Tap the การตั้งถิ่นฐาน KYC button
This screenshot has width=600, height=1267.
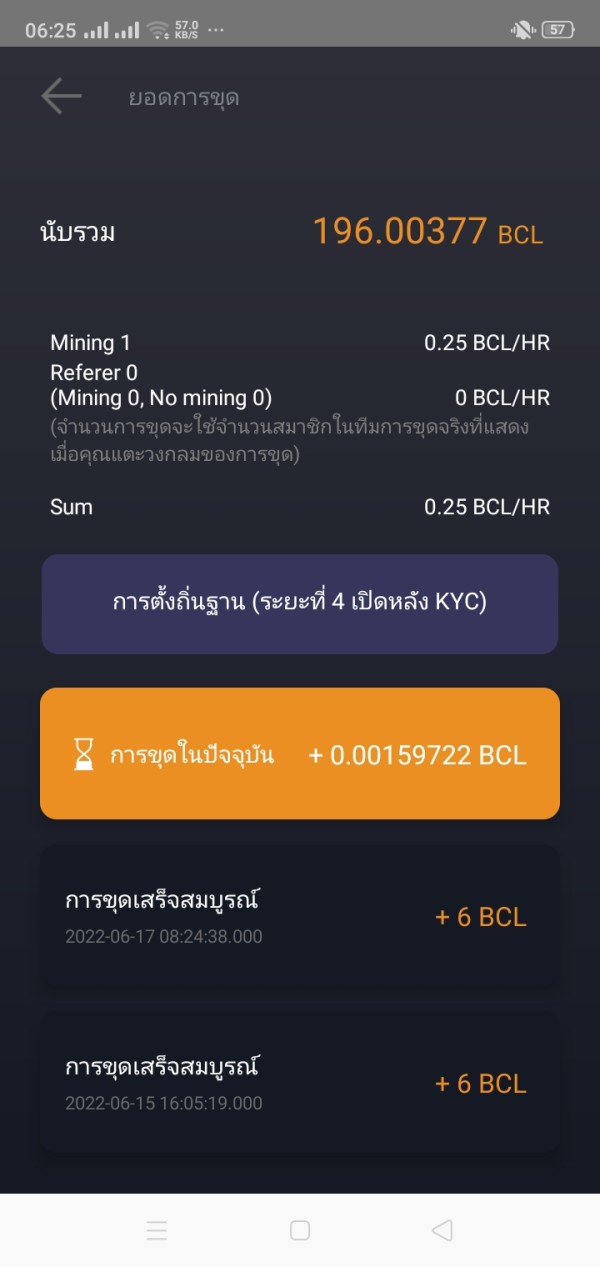point(300,604)
